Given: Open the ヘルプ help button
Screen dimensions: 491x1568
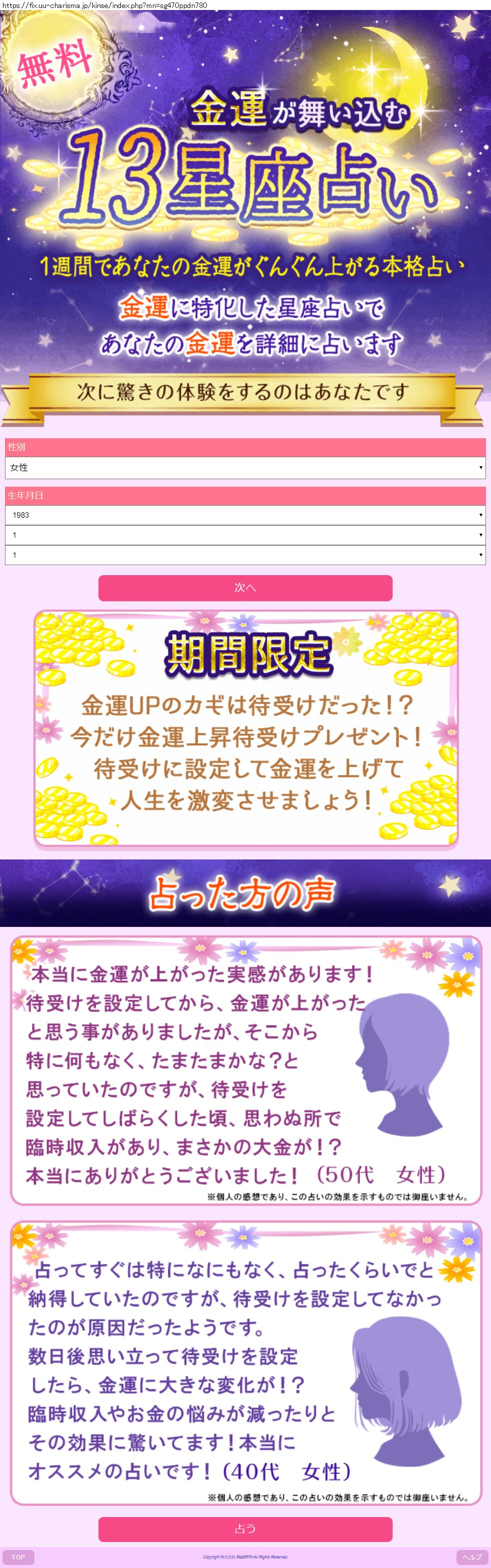Looking at the screenshot, I should pos(472,1557).
